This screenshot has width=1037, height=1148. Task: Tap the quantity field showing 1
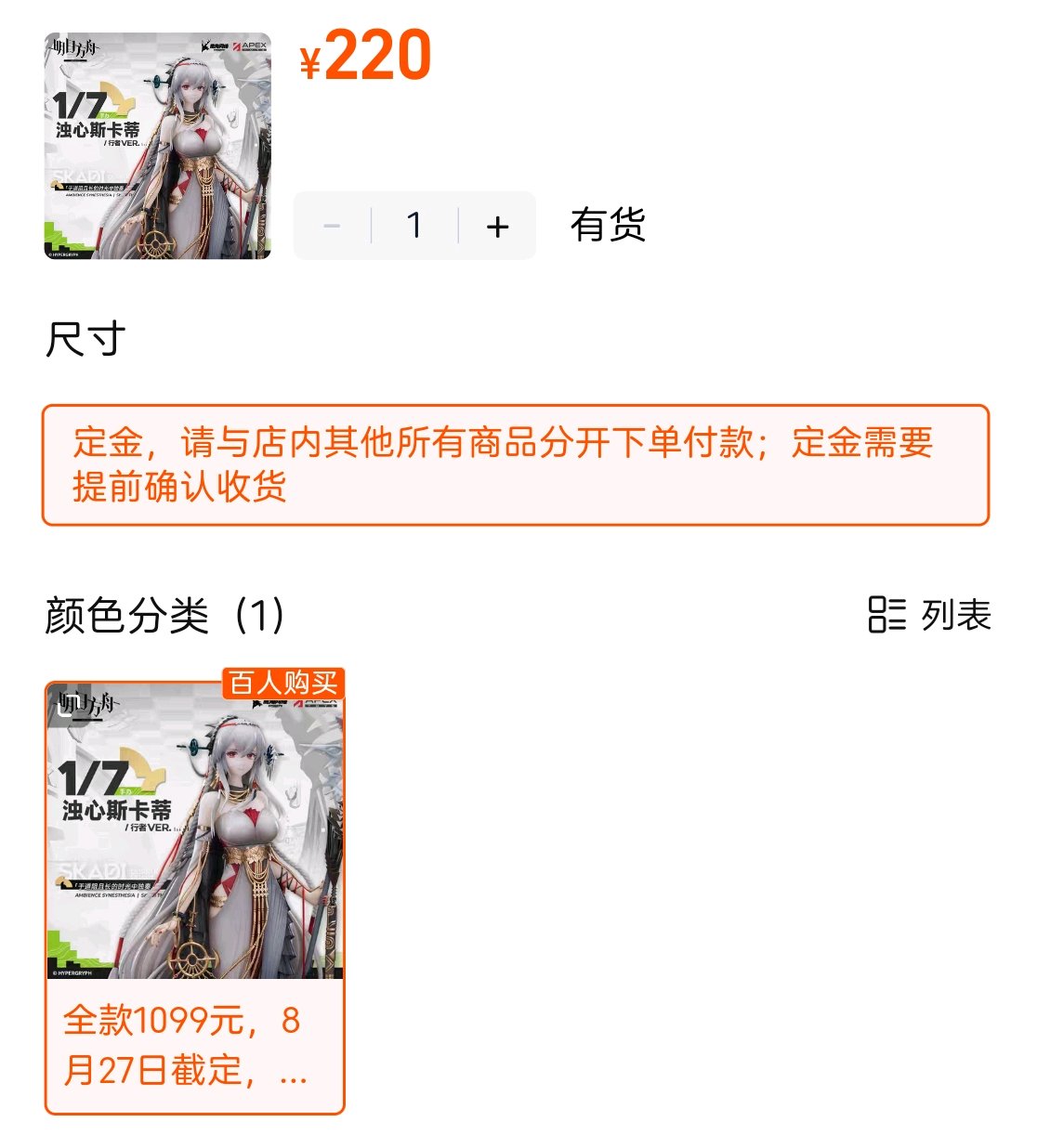tap(414, 226)
